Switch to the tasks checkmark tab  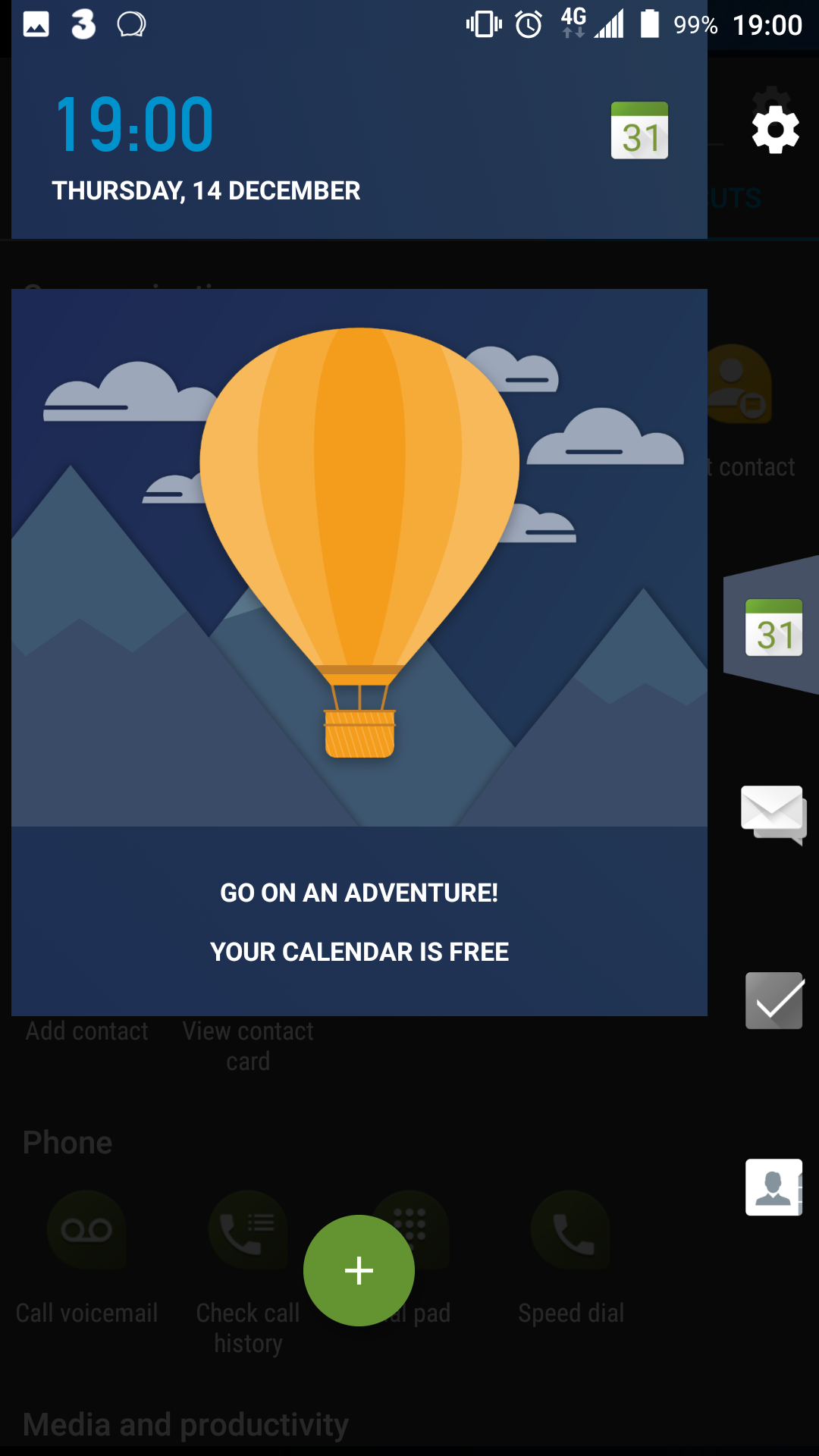point(773,1001)
